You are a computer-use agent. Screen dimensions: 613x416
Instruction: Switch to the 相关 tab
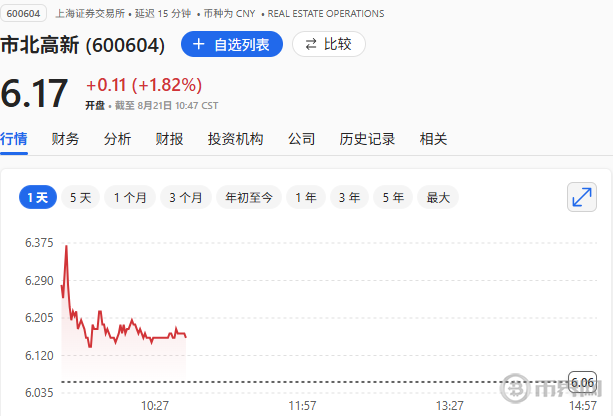click(433, 139)
